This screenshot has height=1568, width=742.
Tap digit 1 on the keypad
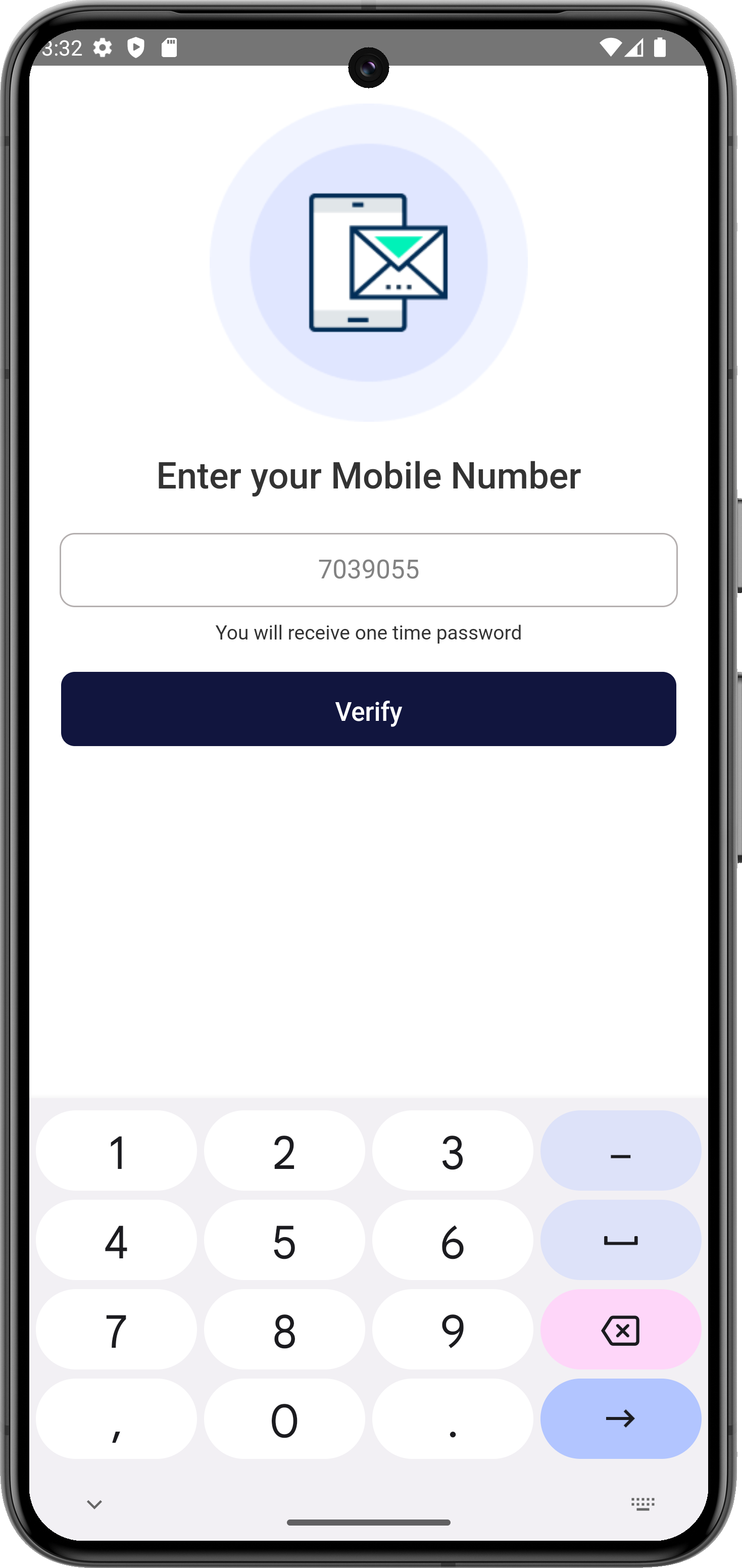(x=116, y=1151)
